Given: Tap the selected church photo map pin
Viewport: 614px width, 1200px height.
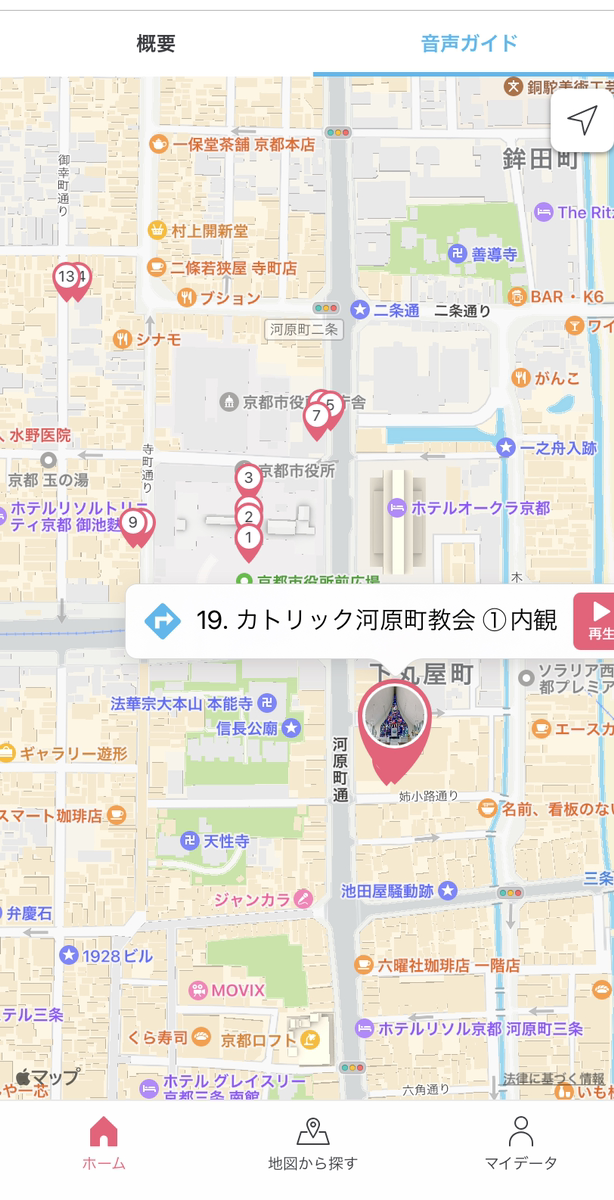Looking at the screenshot, I should click(x=394, y=717).
